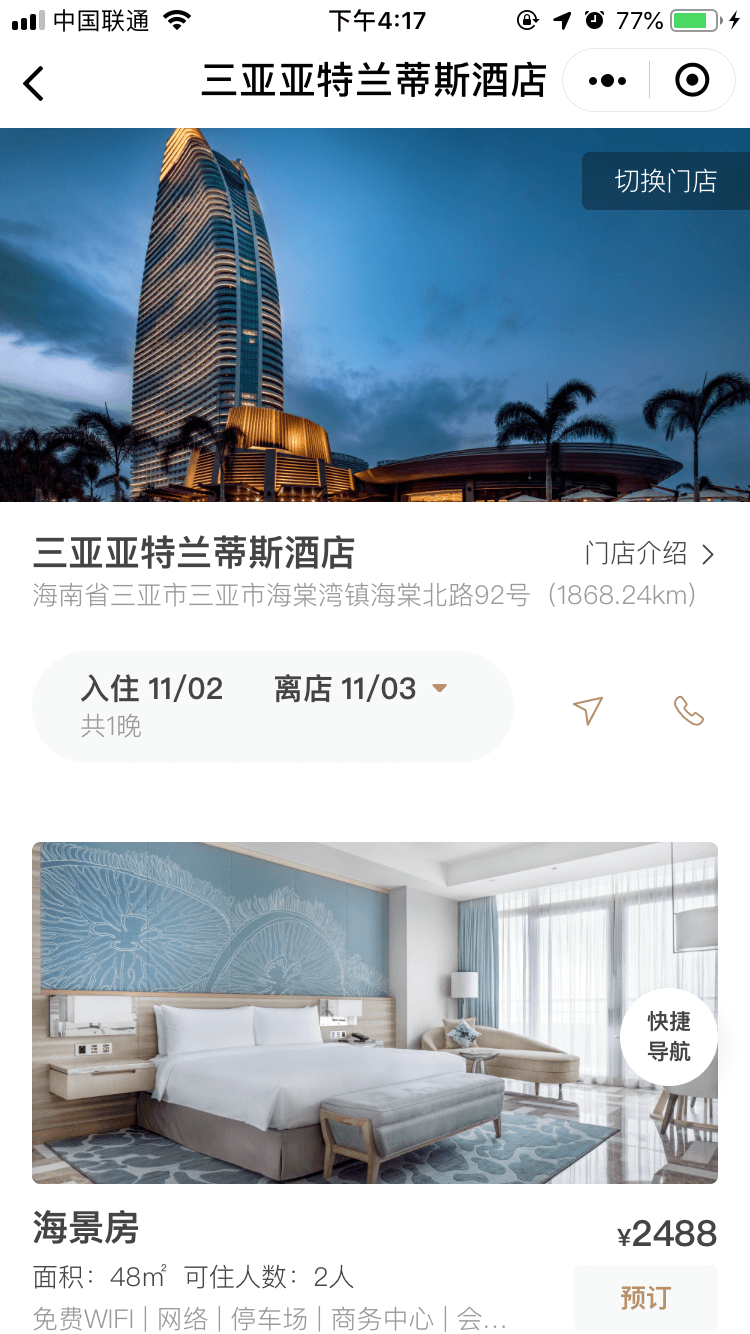Screen dimensions: 750x1334
Task: Navigate to the hotel with arrow icon
Action: tap(588, 710)
